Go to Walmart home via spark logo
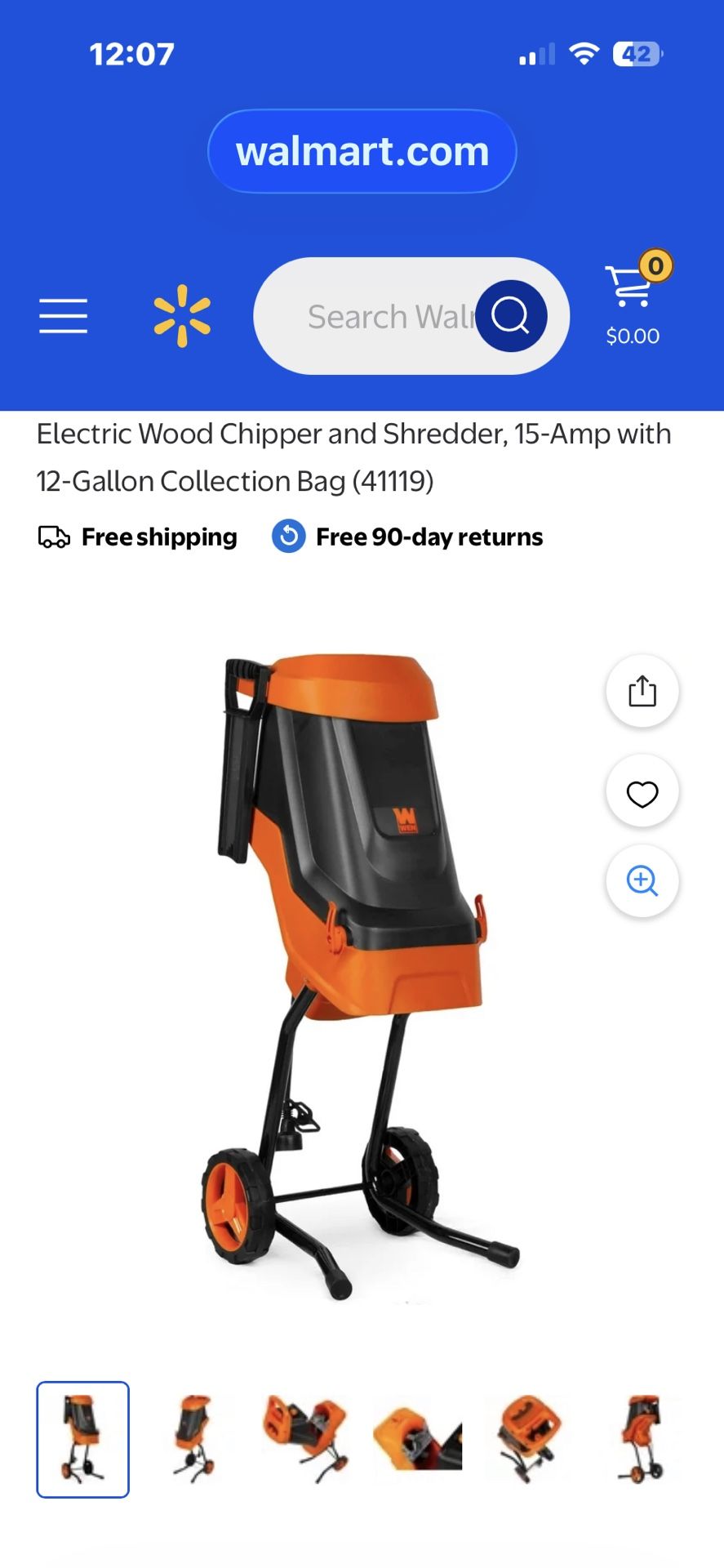 pos(182,316)
